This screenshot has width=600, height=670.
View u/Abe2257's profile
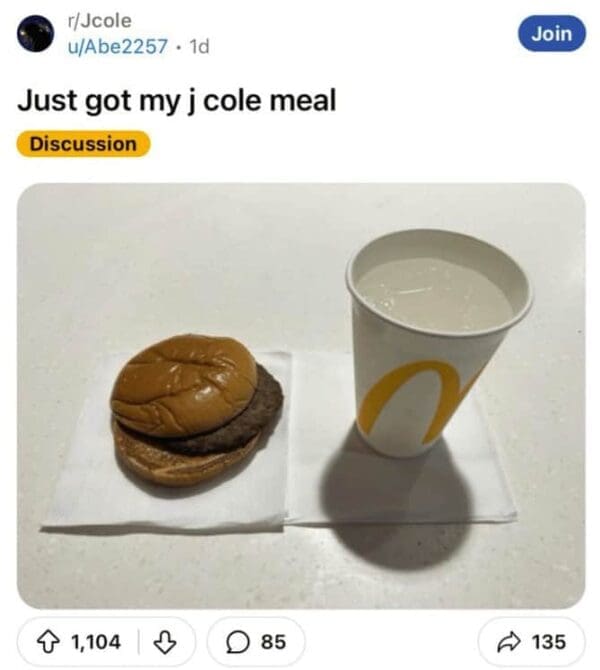point(114,46)
